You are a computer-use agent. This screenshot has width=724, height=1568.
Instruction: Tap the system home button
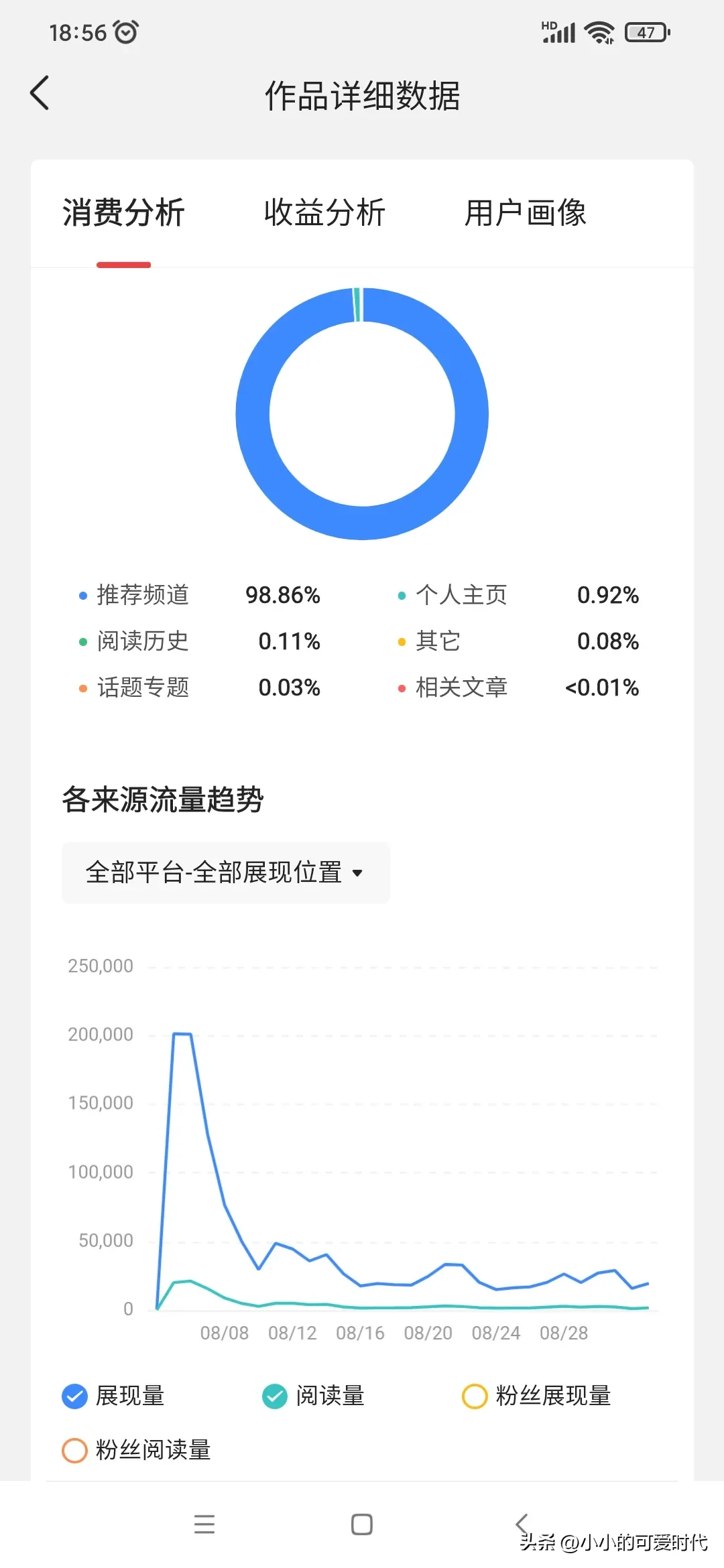pos(362,1524)
